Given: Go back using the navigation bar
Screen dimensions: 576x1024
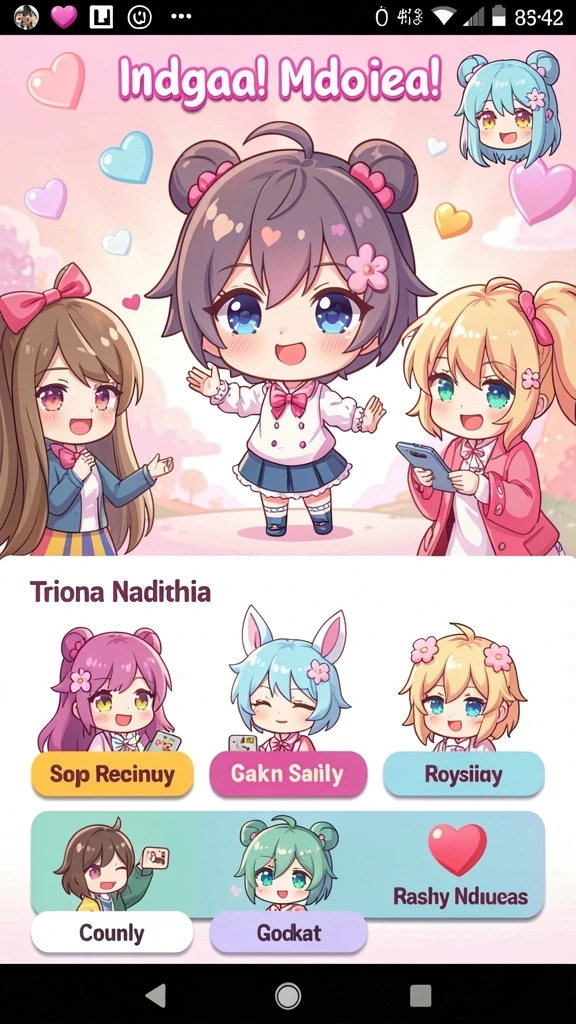Looking at the screenshot, I should (155, 995).
